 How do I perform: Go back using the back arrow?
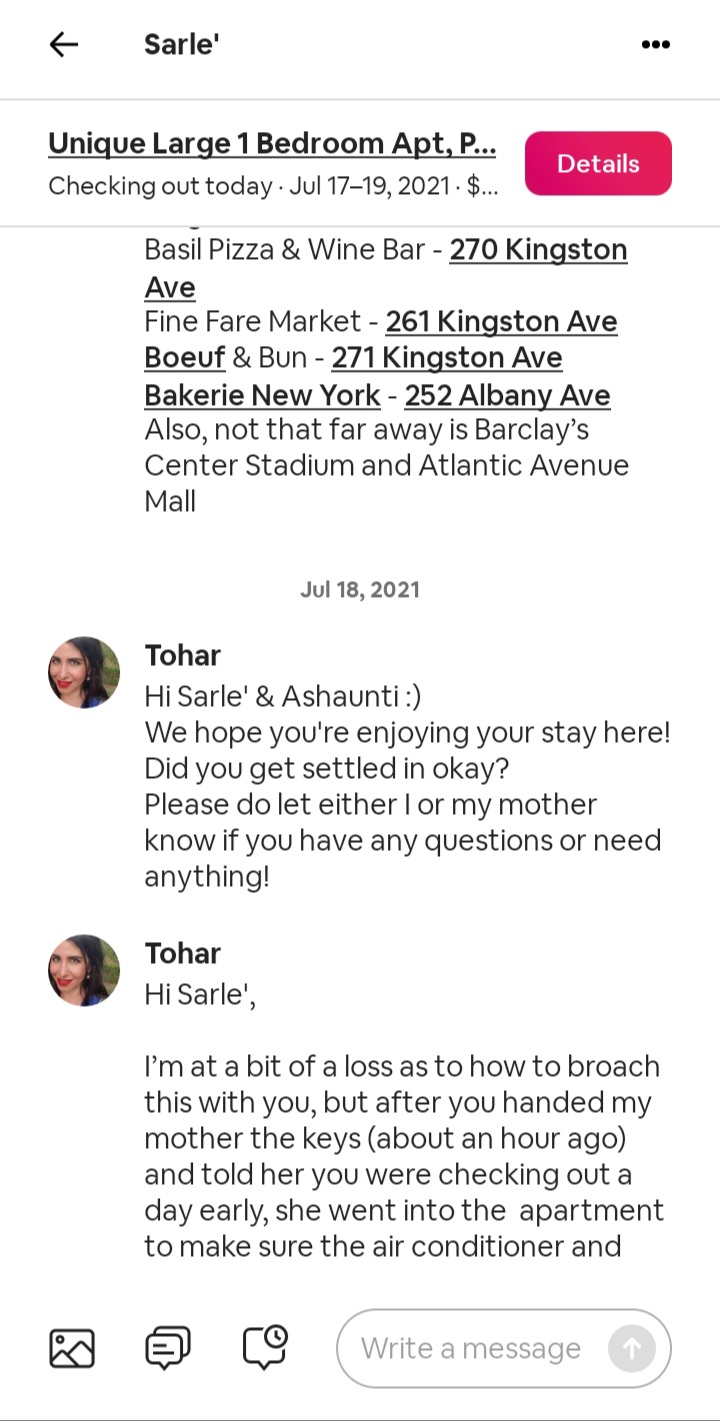(x=64, y=44)
